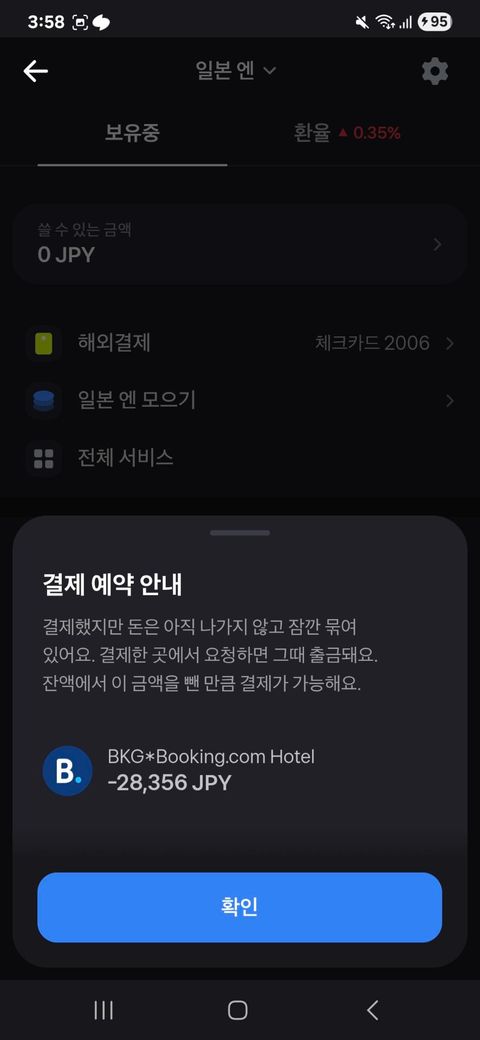Switch to the 환율 tab
Viewport: 480px width, 1040px height.
(347, 133)
